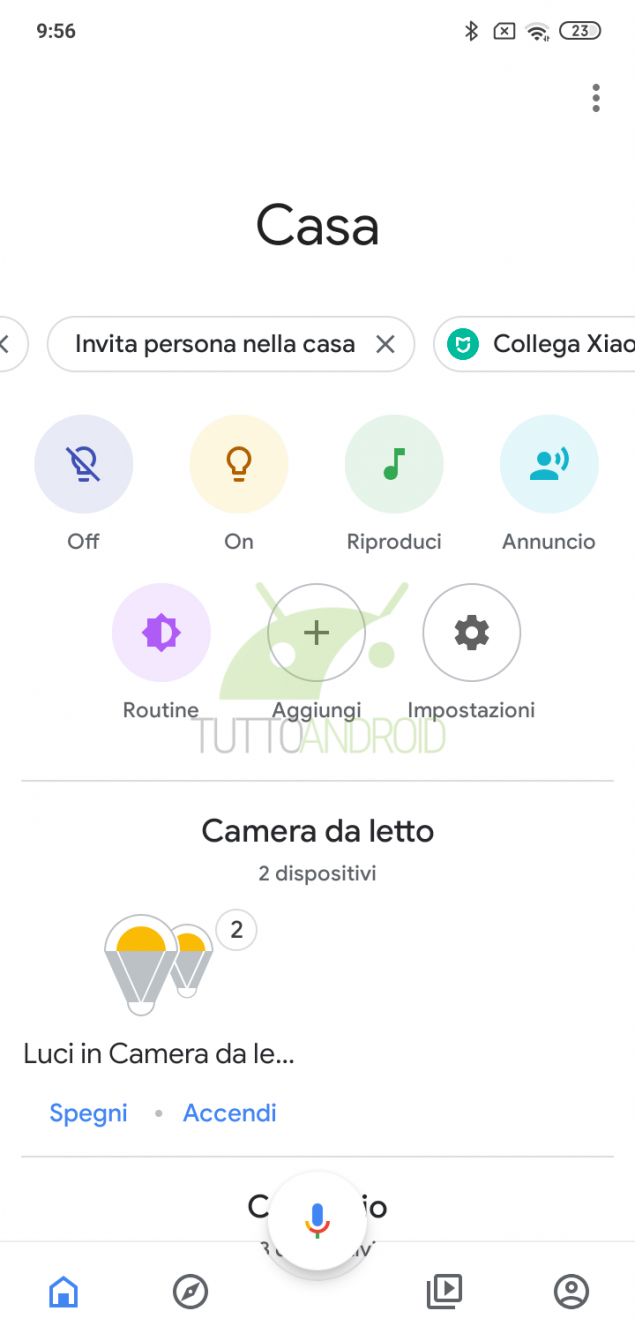This screenshot has height=1341, width=635.
Task: Turn lights off with the Off shortcut
Action: 83,464
